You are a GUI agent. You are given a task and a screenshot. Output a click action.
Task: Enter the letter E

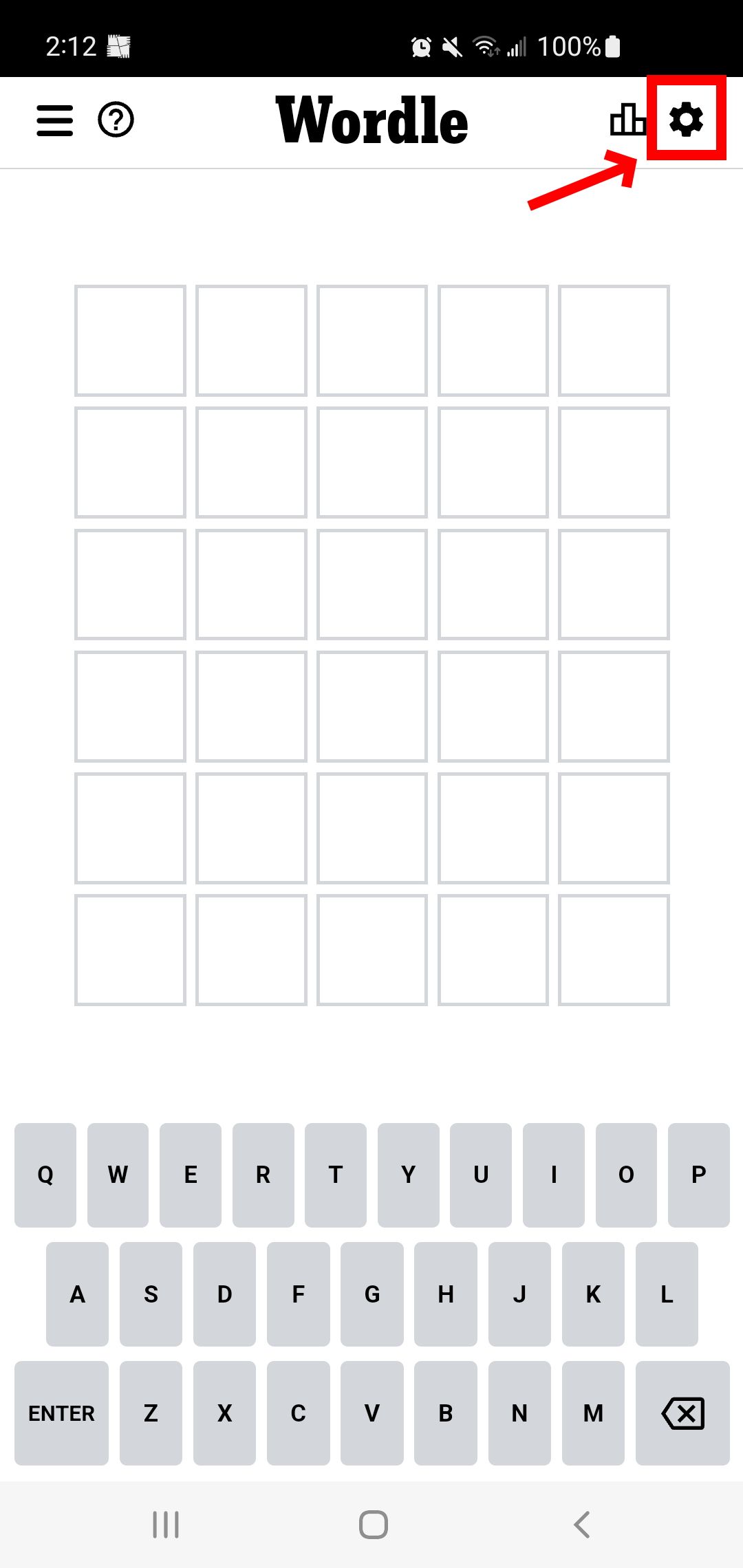coord(191,1175)
